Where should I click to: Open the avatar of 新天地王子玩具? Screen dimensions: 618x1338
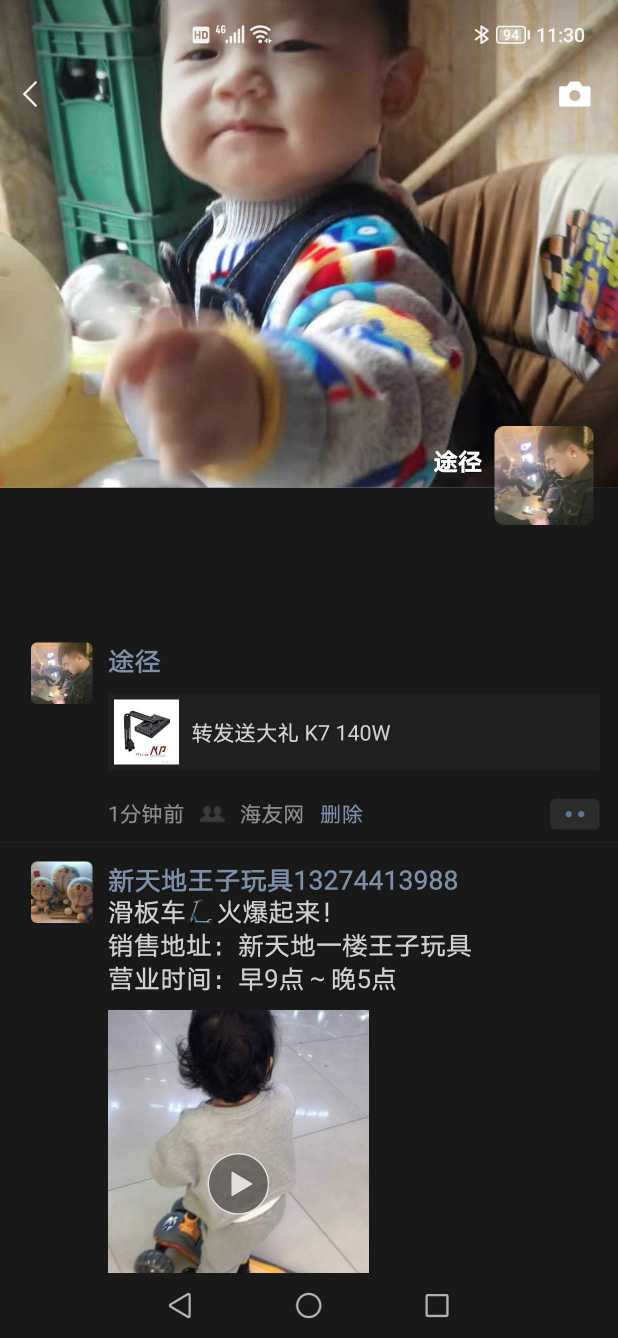click(x=62, y=892)
